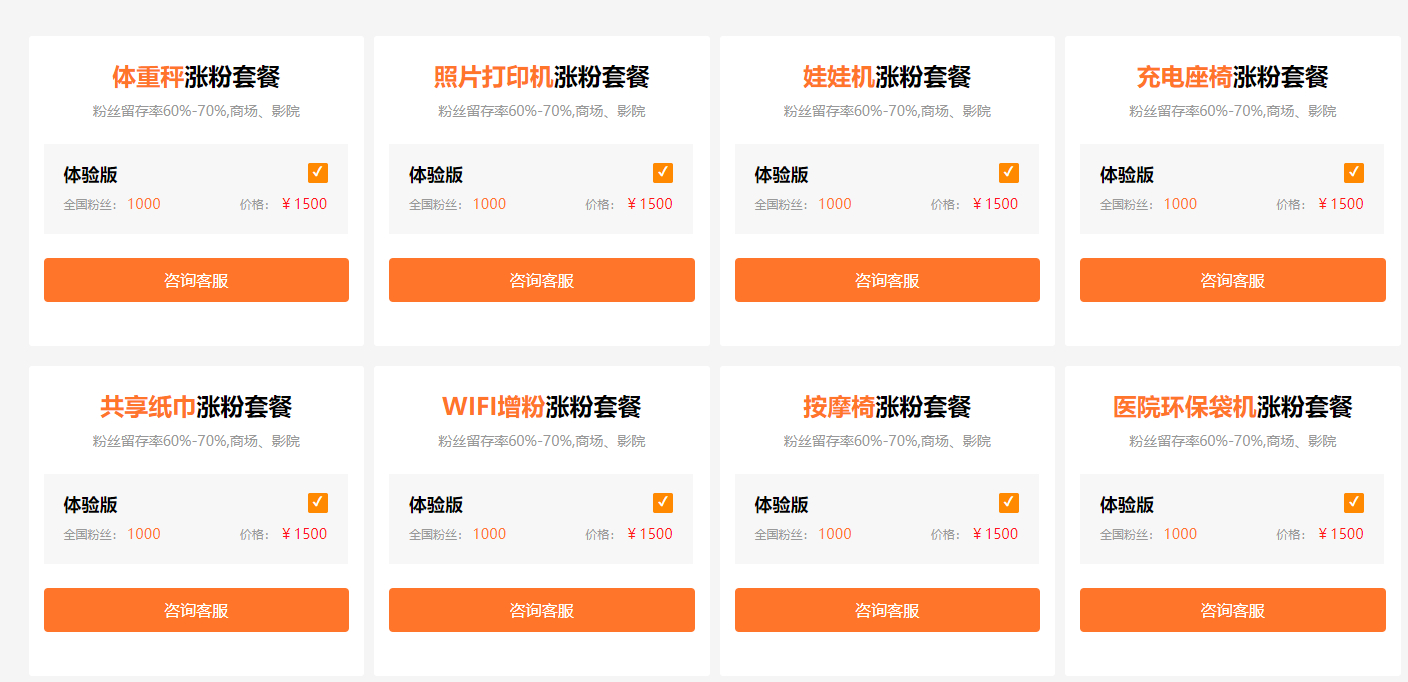Uncheck 体验版 checkbox in 医院环保袋机 package

[x=1354, y=503]
